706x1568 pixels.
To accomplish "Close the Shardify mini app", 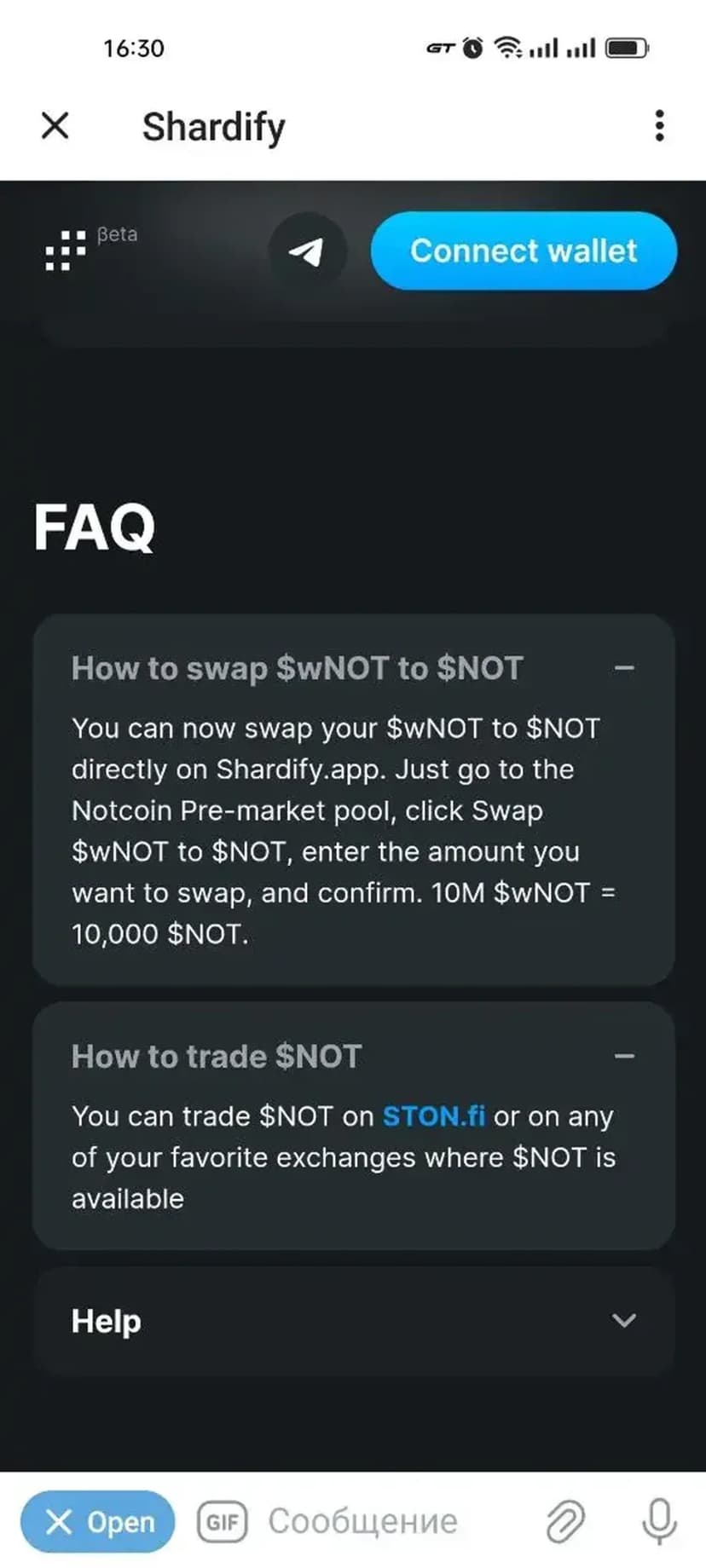I will (55, 126).
